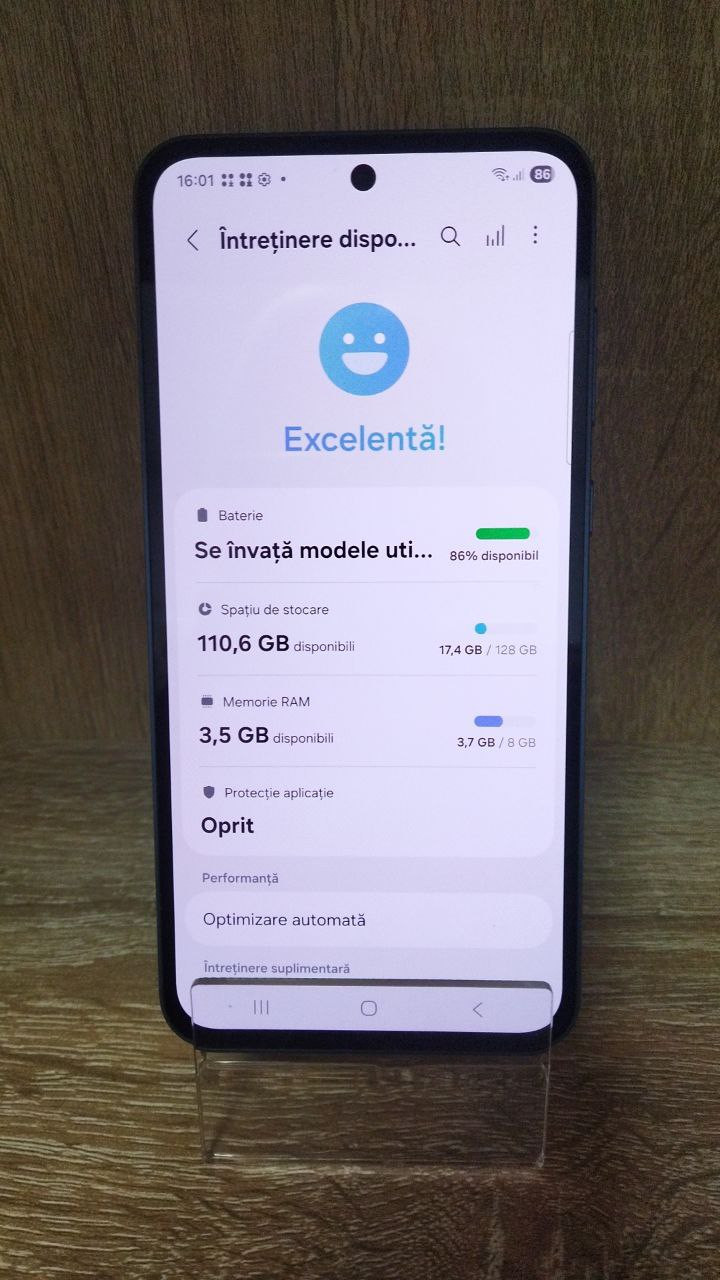Tap the system home button

click(368, 1008)
